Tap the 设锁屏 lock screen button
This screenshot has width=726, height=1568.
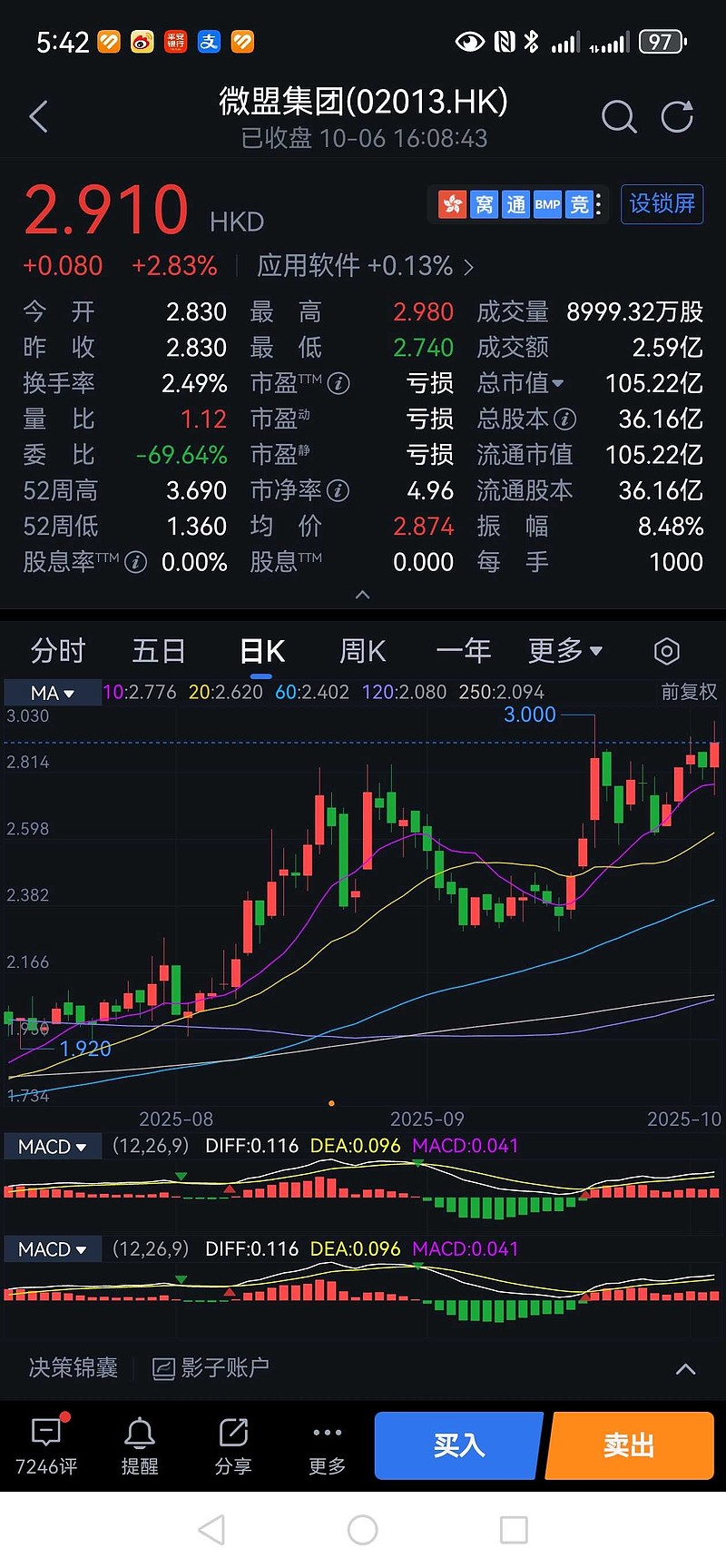[x=662, y=203]
